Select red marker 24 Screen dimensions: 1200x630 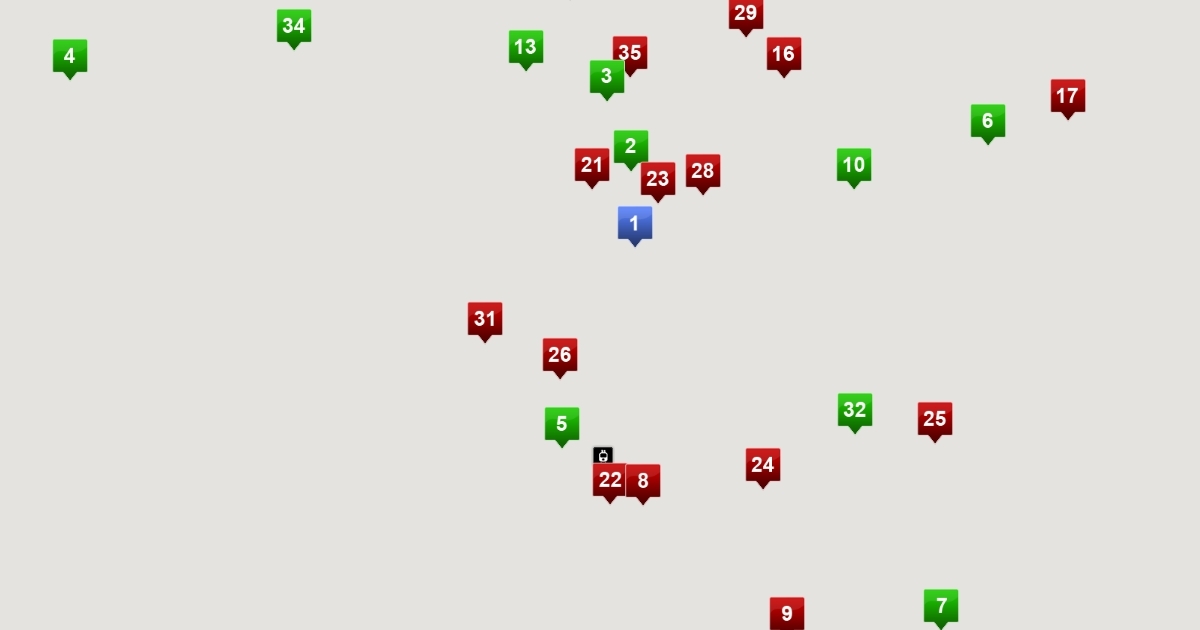(x=762, y=466)
